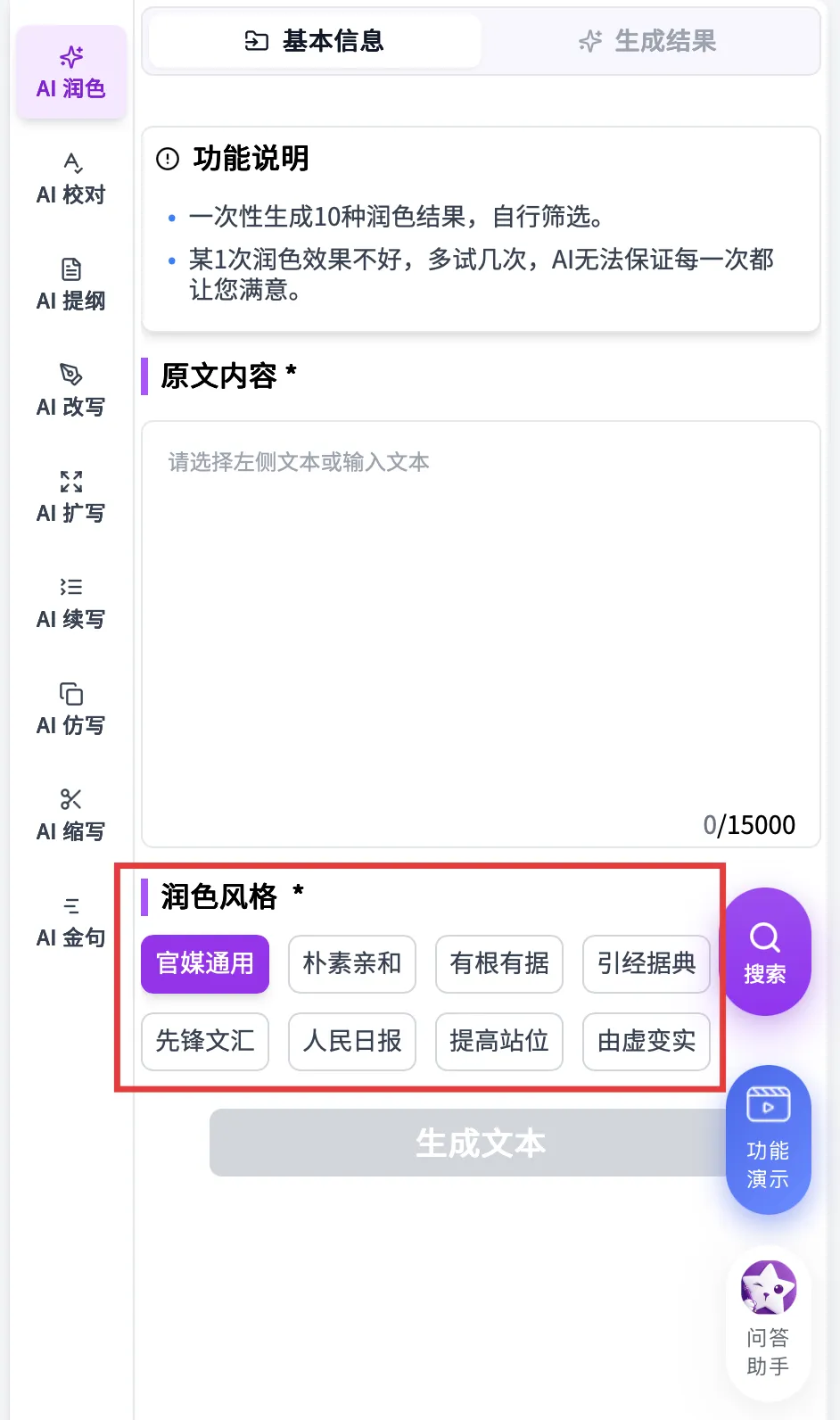Screen dimensions: 840x1420
Task: Choose the 先锋文汇 style
Action: 205,1042
